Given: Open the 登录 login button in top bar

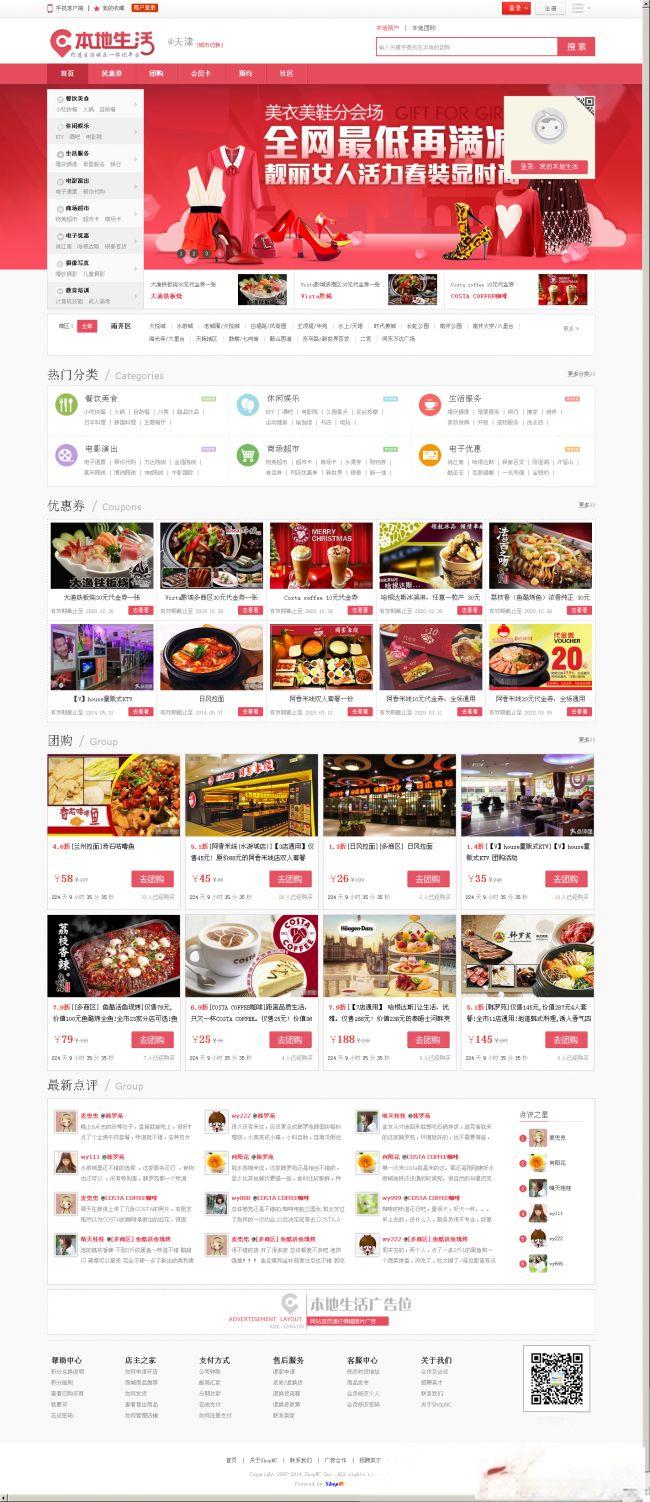Looking at the screenshot, I should [x=516, y=8].
